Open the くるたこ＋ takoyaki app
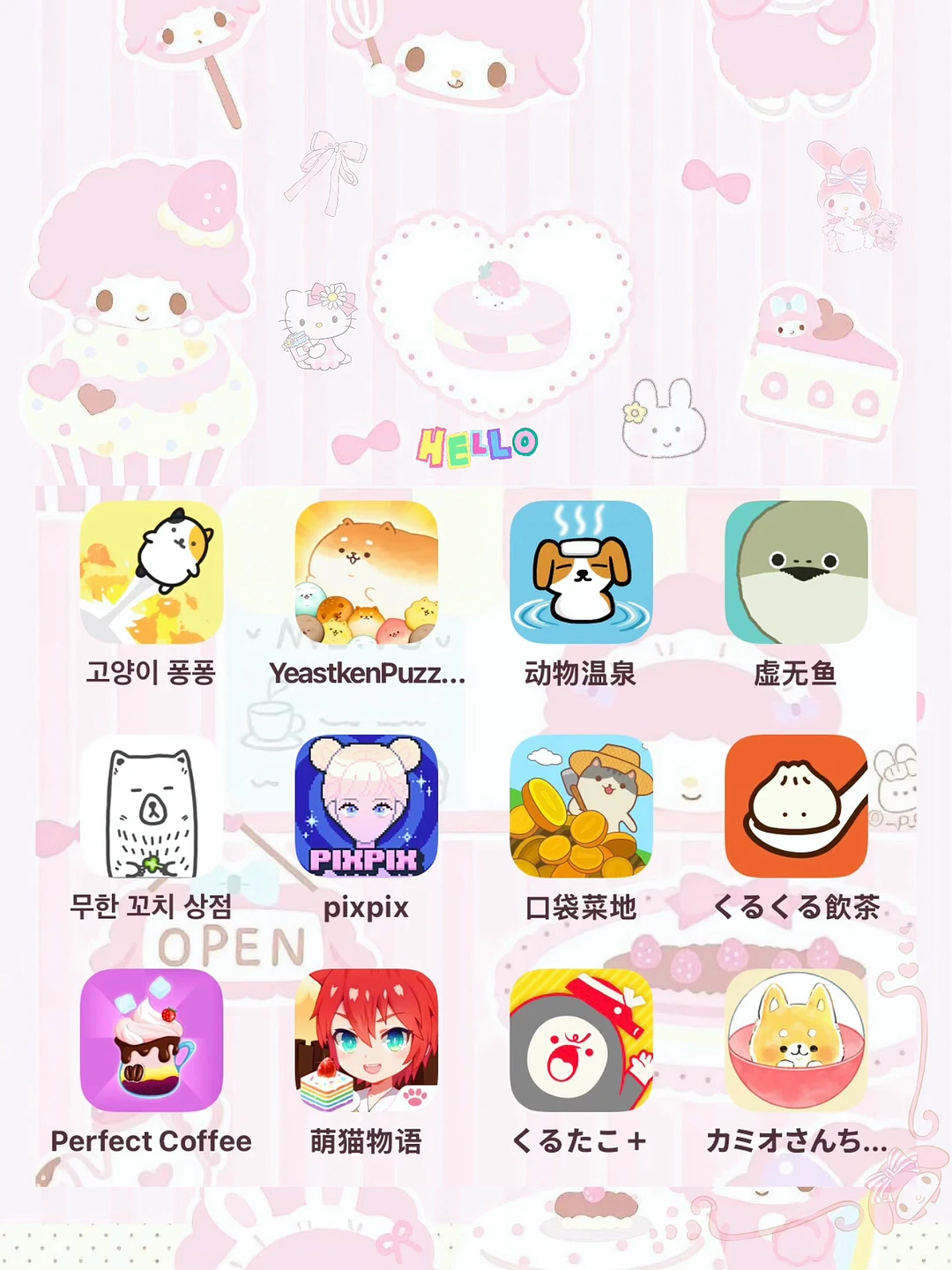The height and width of the screenshot is (1270, 952). 582,1042
